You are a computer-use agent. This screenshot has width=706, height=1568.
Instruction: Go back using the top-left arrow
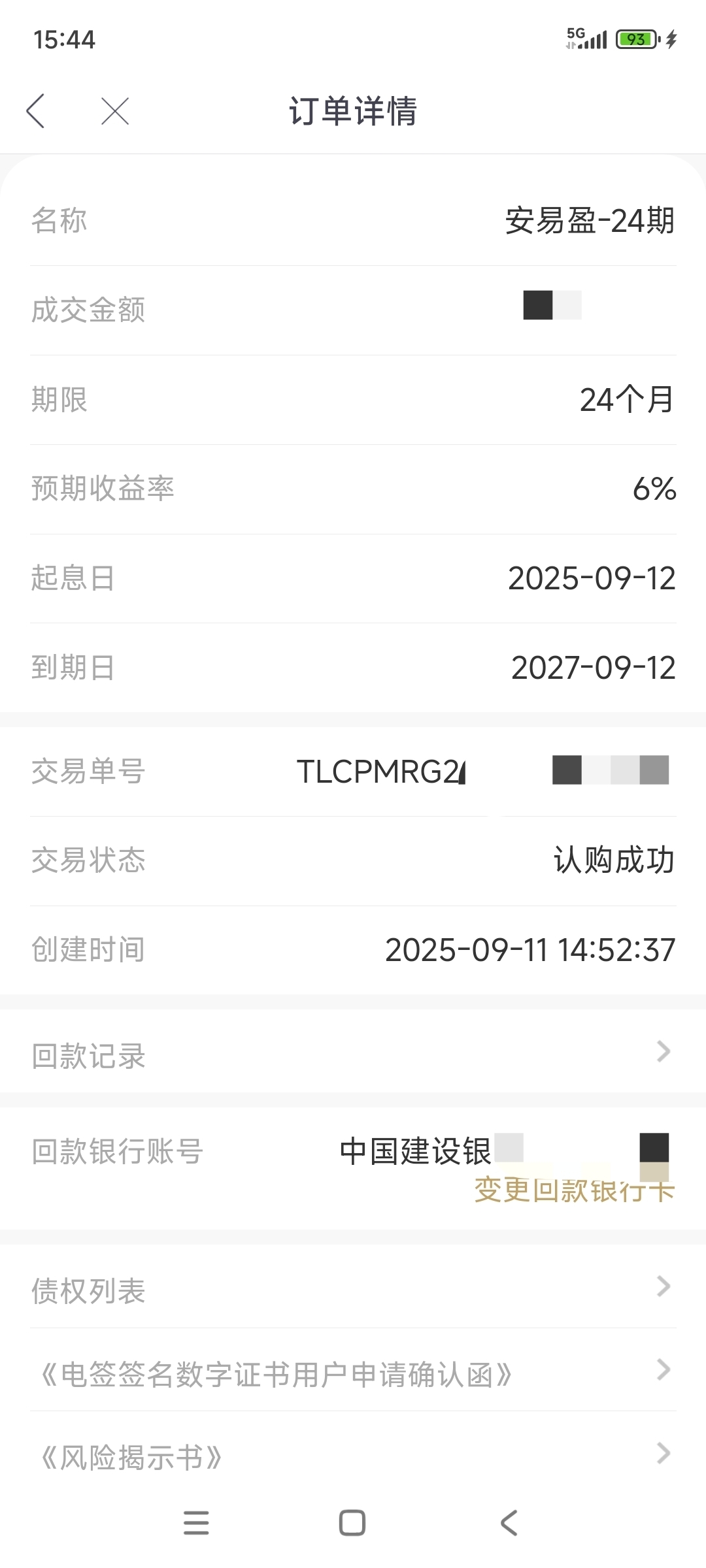36,111
